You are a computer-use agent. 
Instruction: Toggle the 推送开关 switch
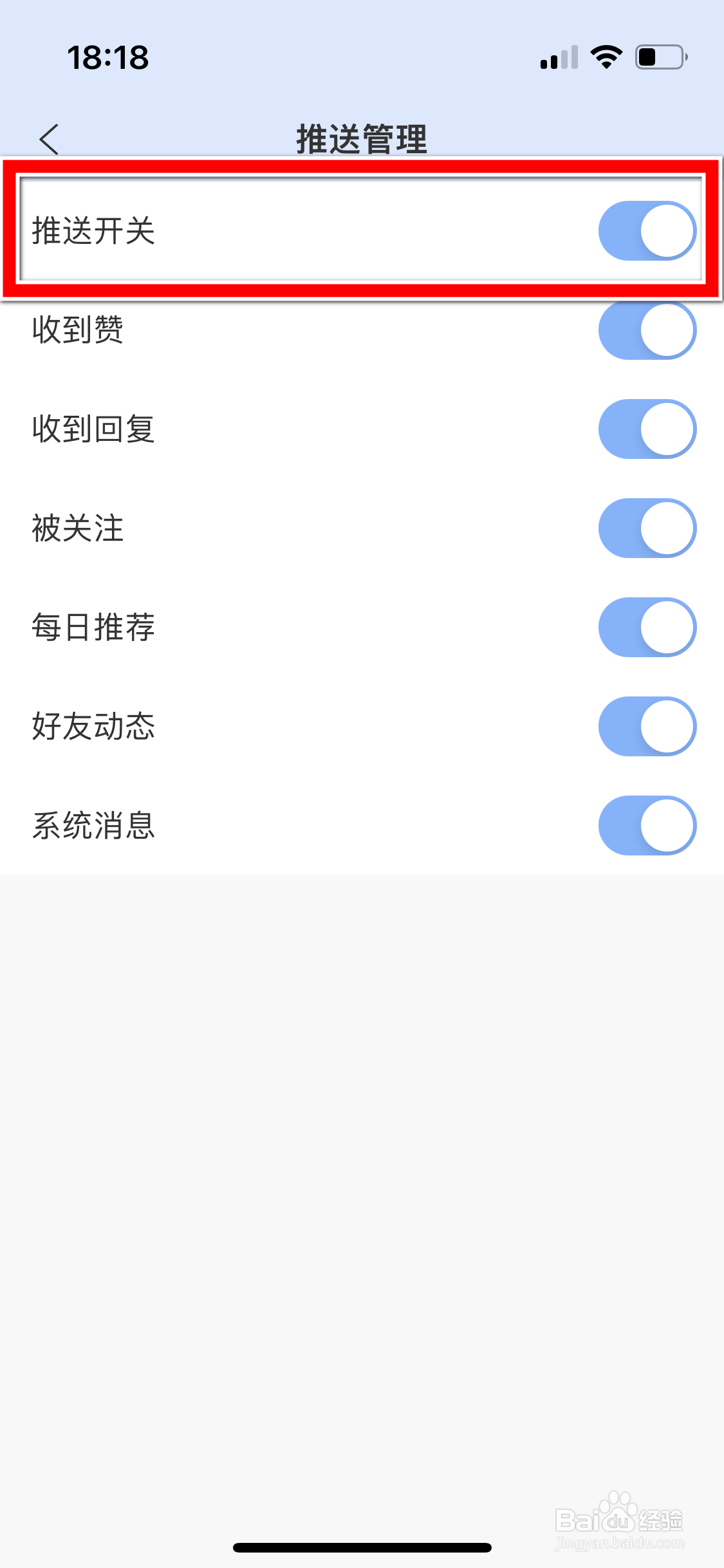647,231
